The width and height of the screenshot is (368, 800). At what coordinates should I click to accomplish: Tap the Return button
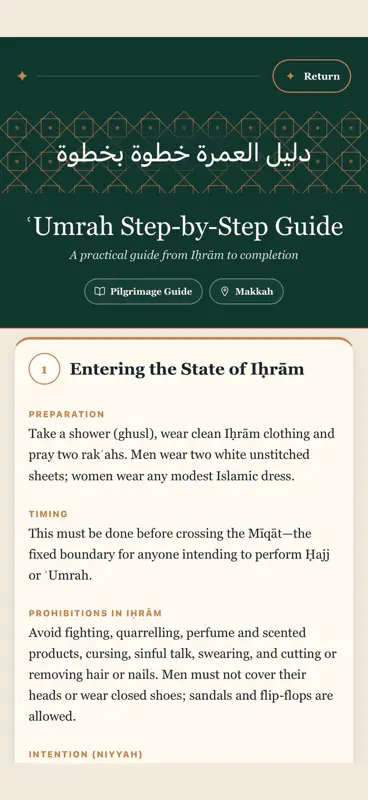(312, 76)
